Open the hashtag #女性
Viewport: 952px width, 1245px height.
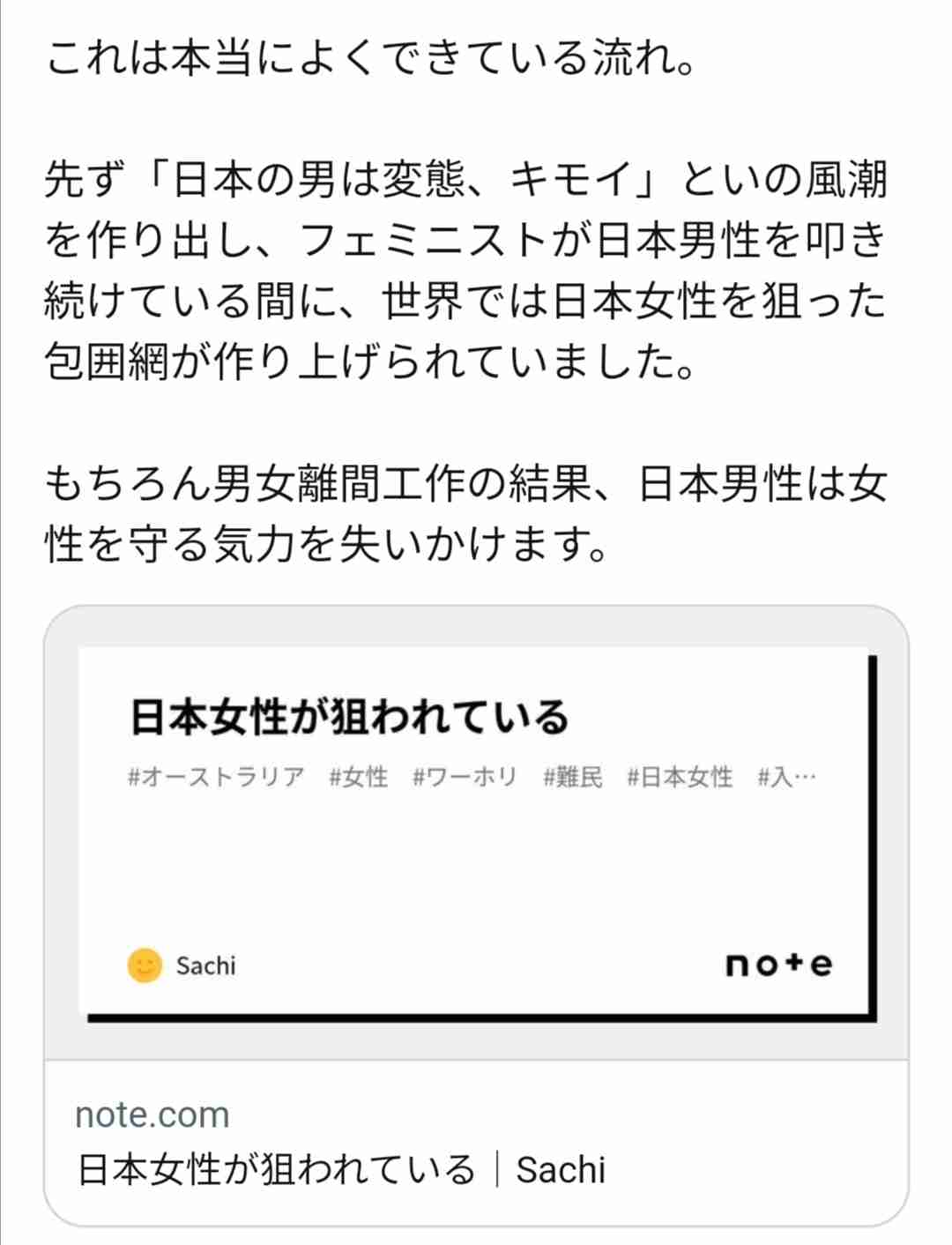click(359, 777)
